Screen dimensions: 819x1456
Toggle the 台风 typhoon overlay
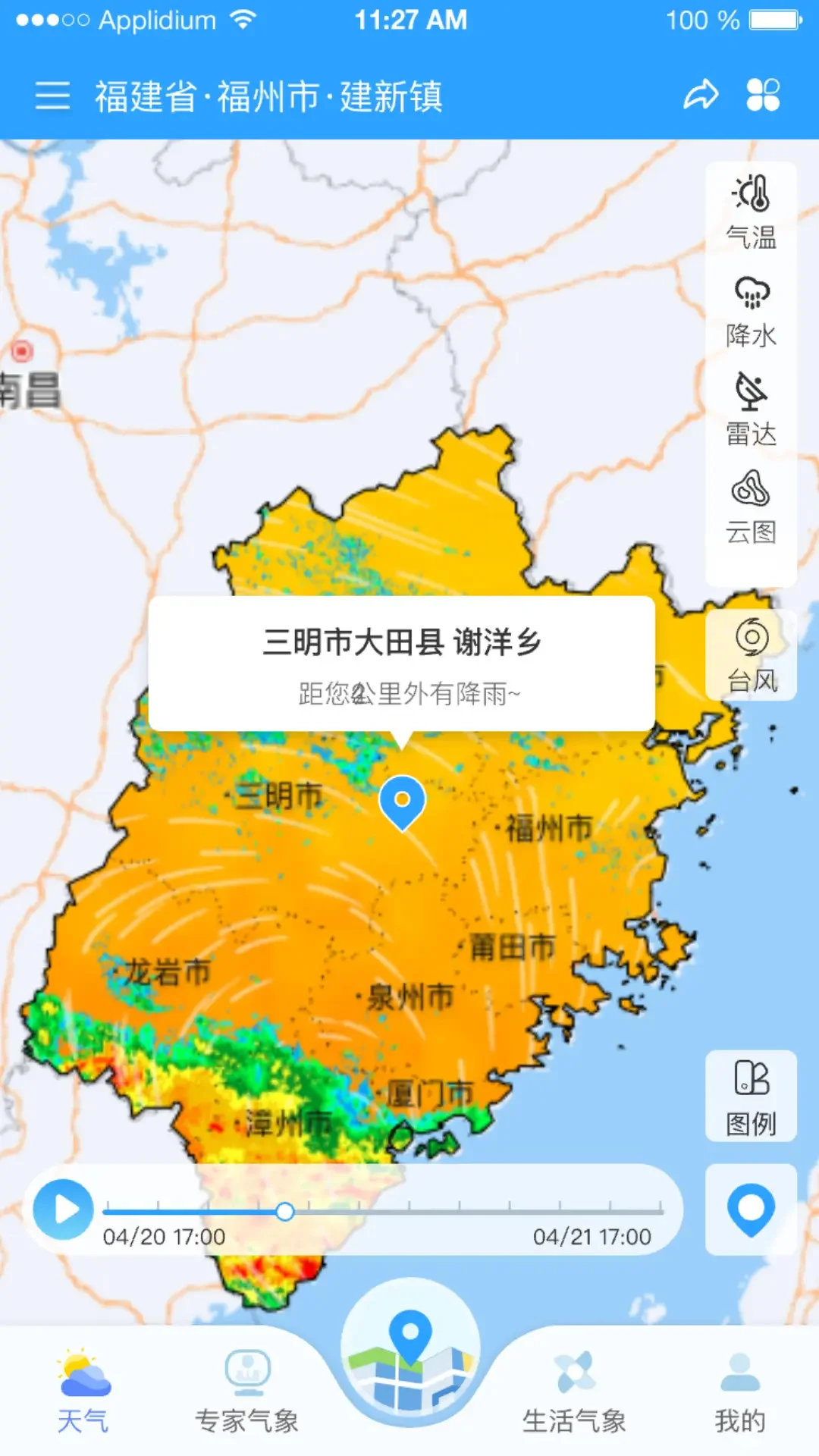coord(751,652)
